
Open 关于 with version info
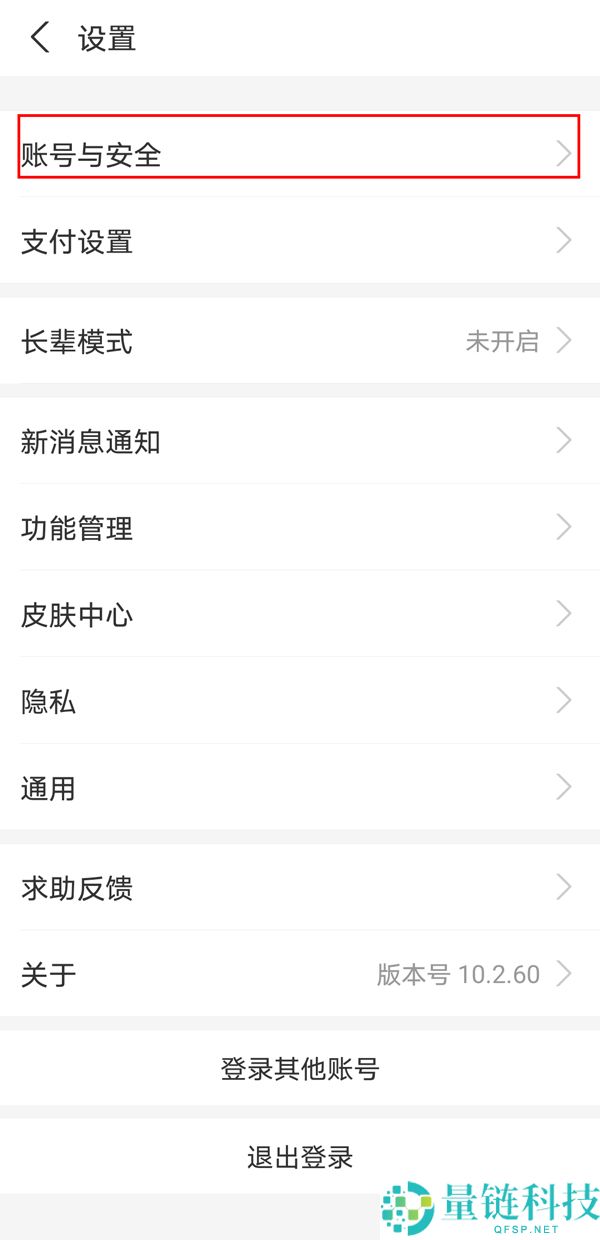[x=299, y=974]
